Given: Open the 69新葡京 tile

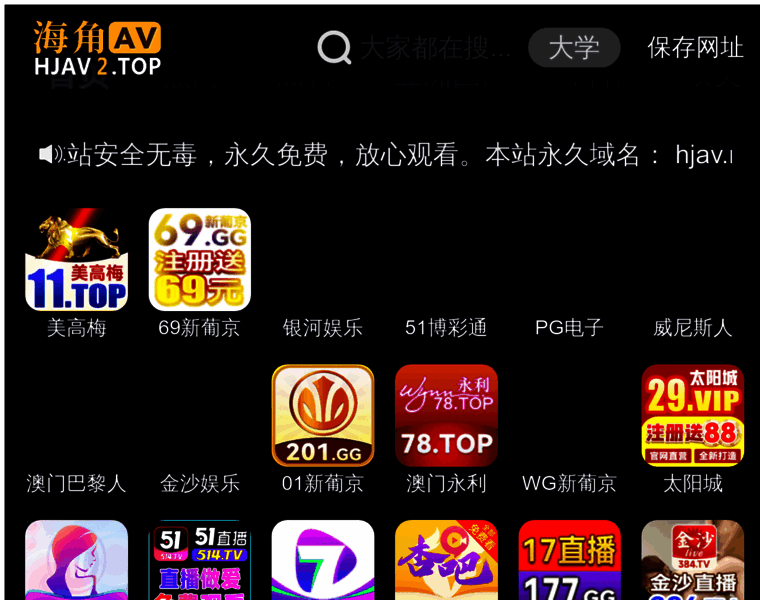Looking at the screenshot, I should 200,260.
